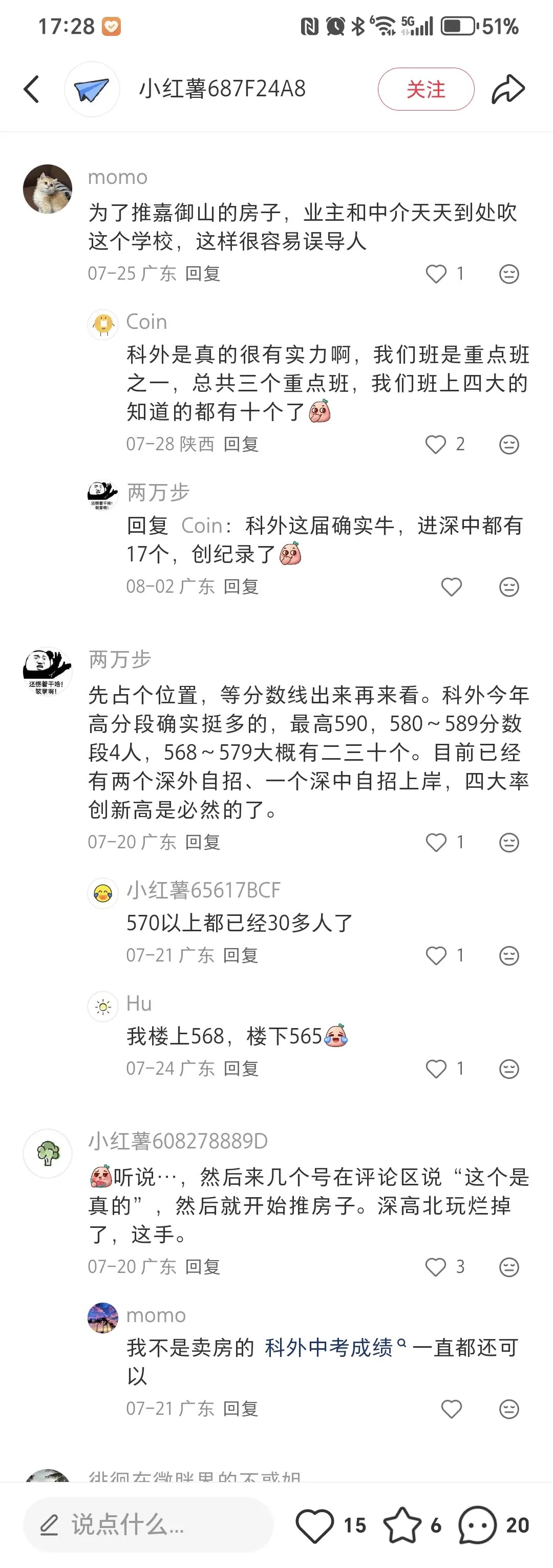Image resolution: width=553 pixels, height=1568 pixels.
Task: Like 小红薯608278889D's comment
Action: (436, 1267)
